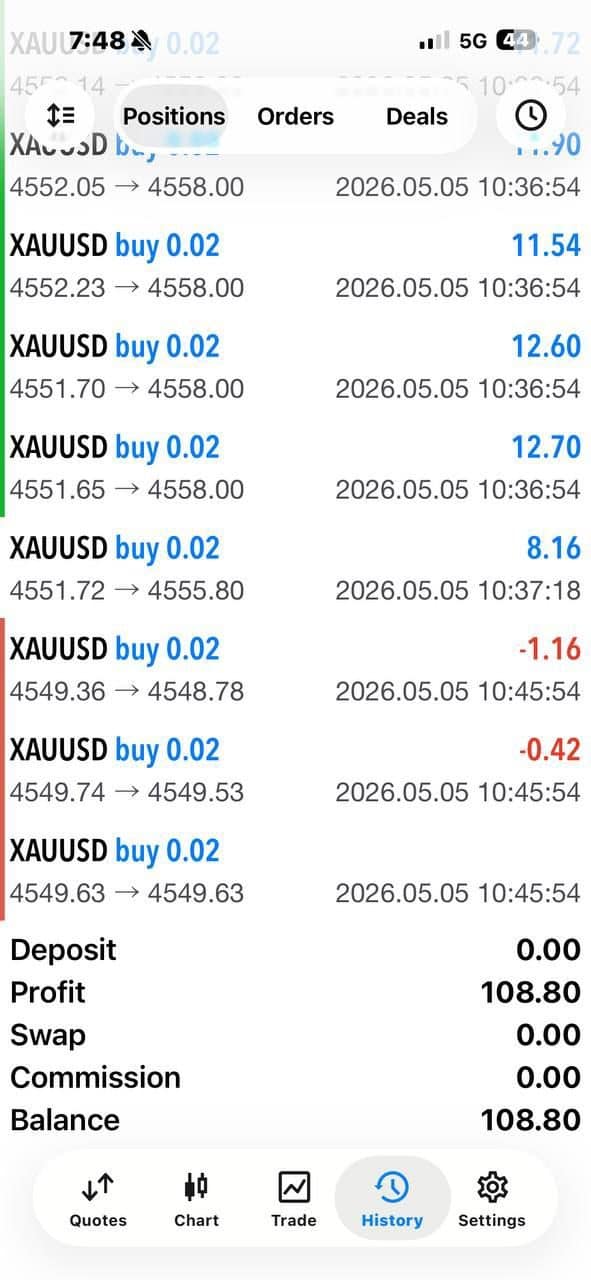This screenshot has width=591, height=1280.
Task: Open the sort order icon
Action: [x=60, y=115]
